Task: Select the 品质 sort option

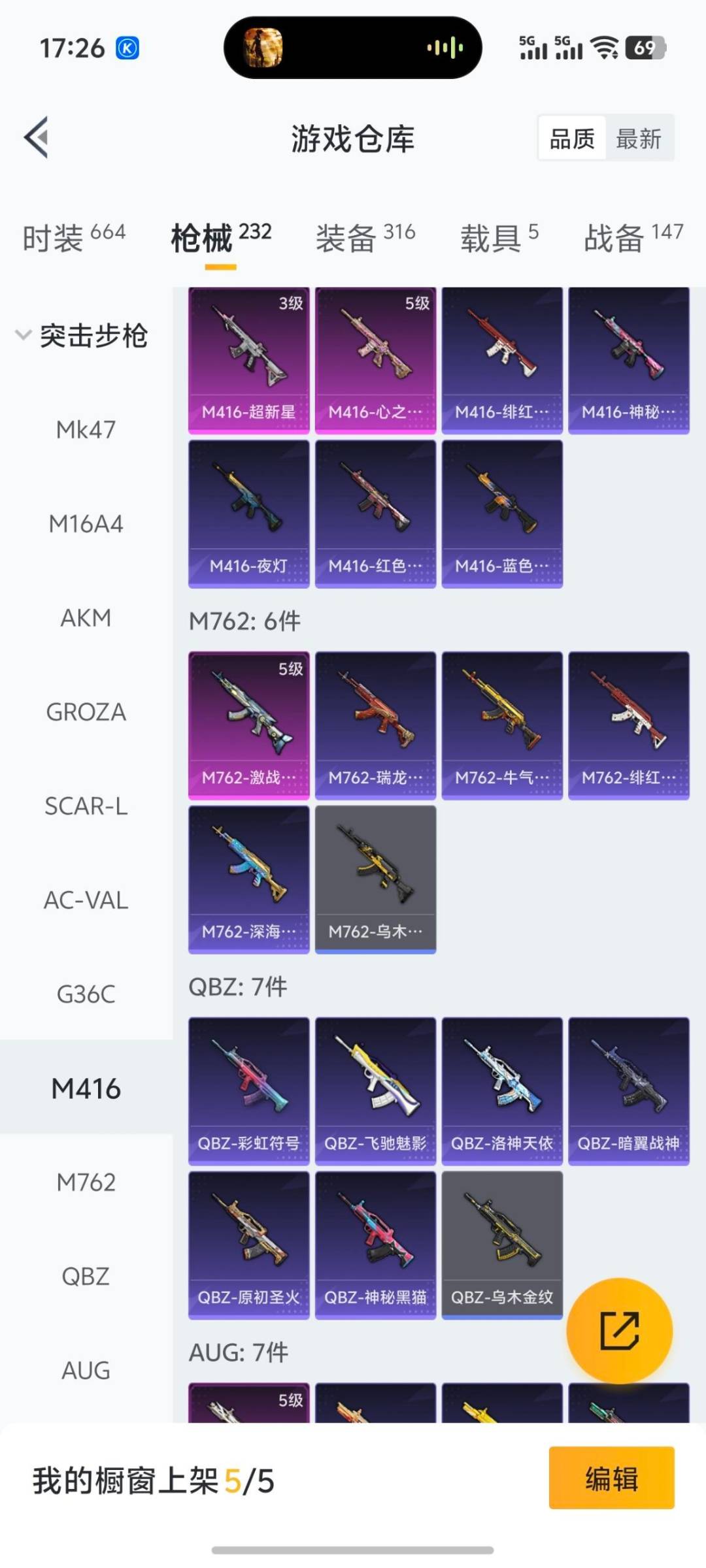Action: [x=572, y=139]
